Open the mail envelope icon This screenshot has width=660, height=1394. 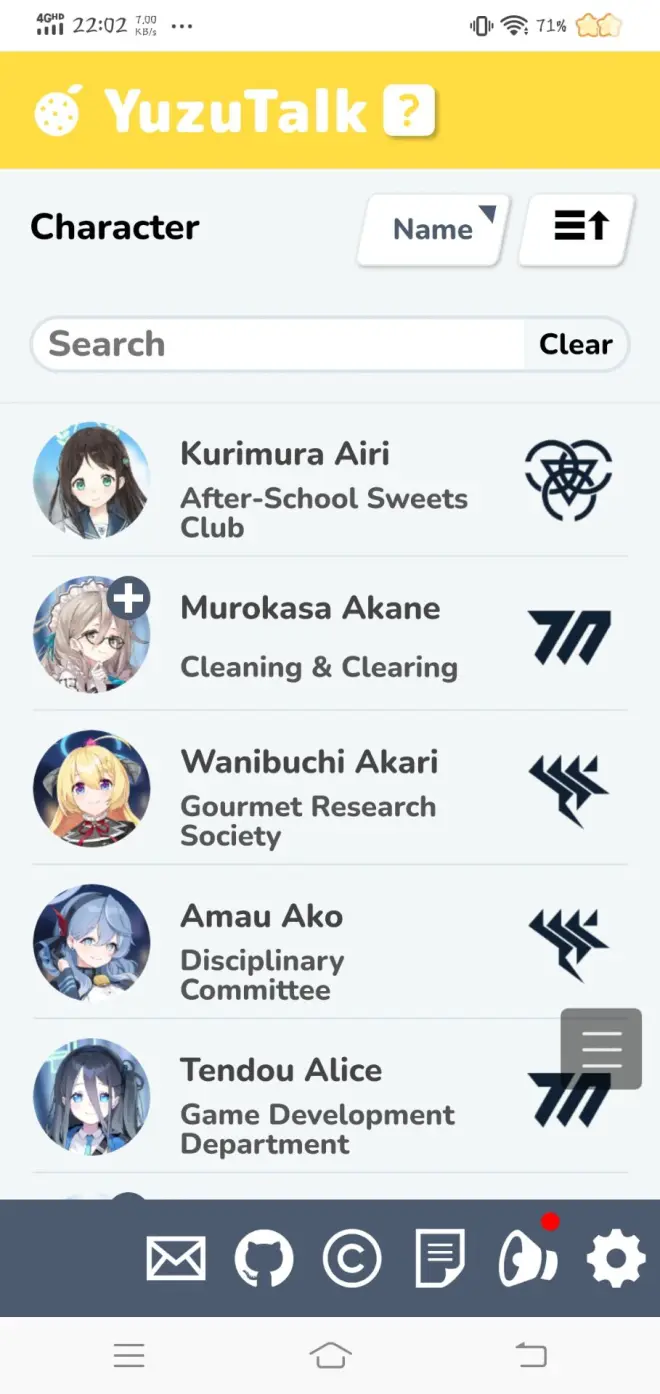tap(176, 1258)
